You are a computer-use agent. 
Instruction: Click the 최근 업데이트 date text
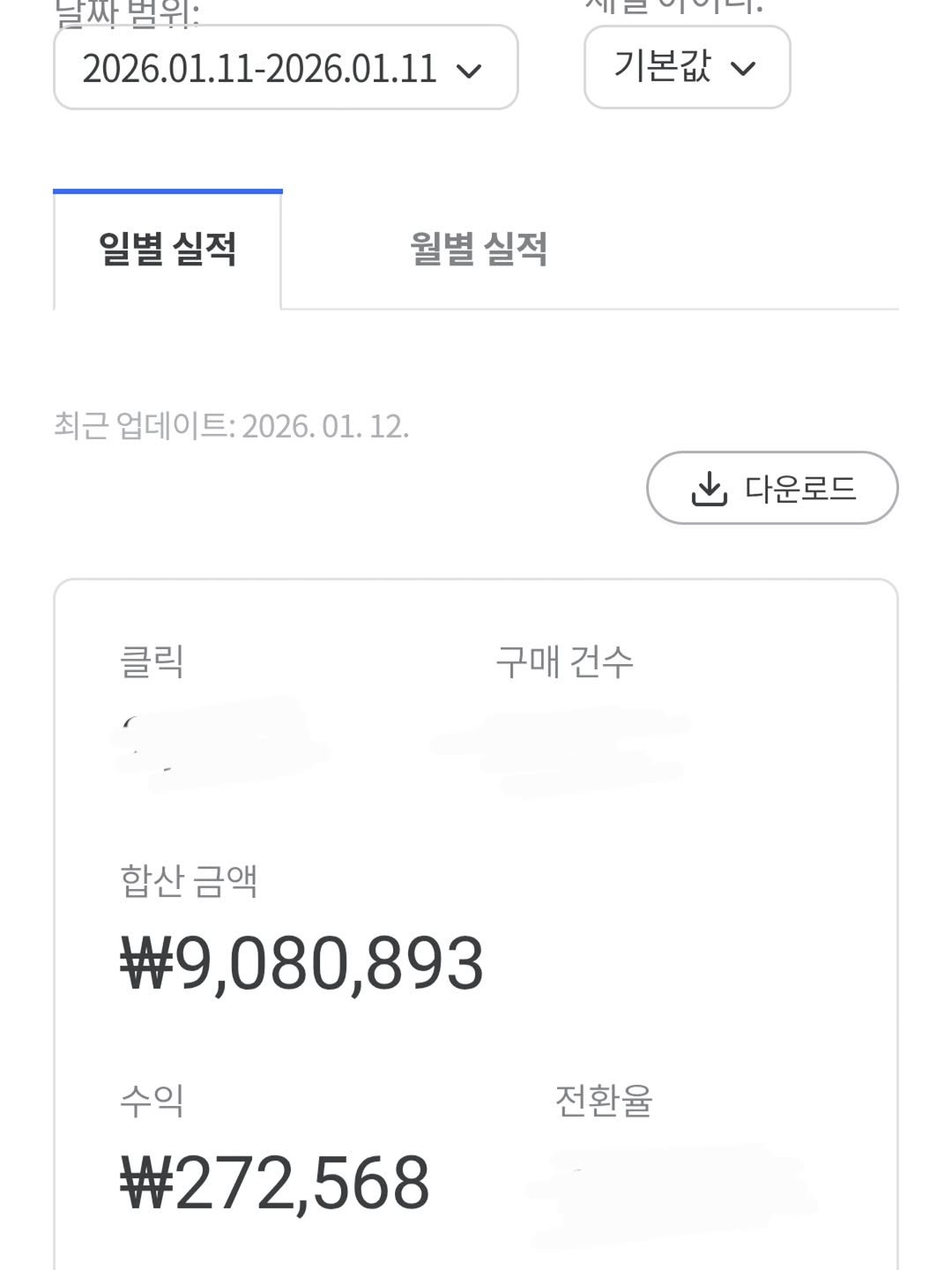[x=234, y=428]
